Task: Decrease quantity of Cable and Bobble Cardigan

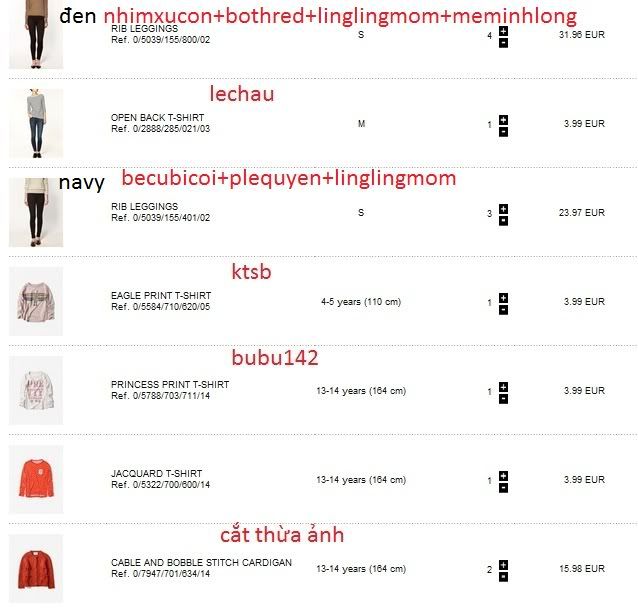Action: tap(503, 575)
